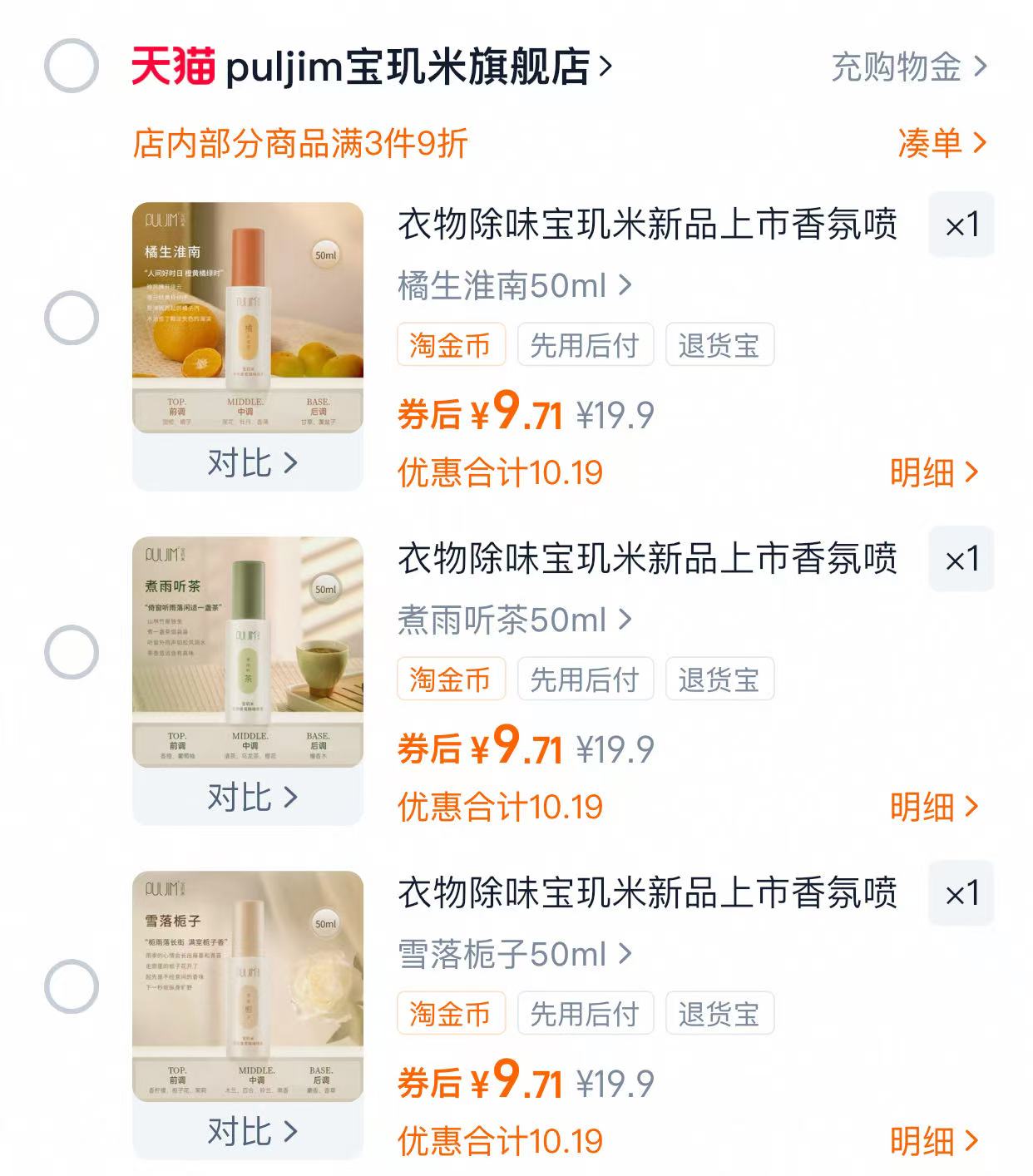1033x1176 pixels.
Task: Check the 煮雨听茶 product selection circle
Action: coord(73,651)
